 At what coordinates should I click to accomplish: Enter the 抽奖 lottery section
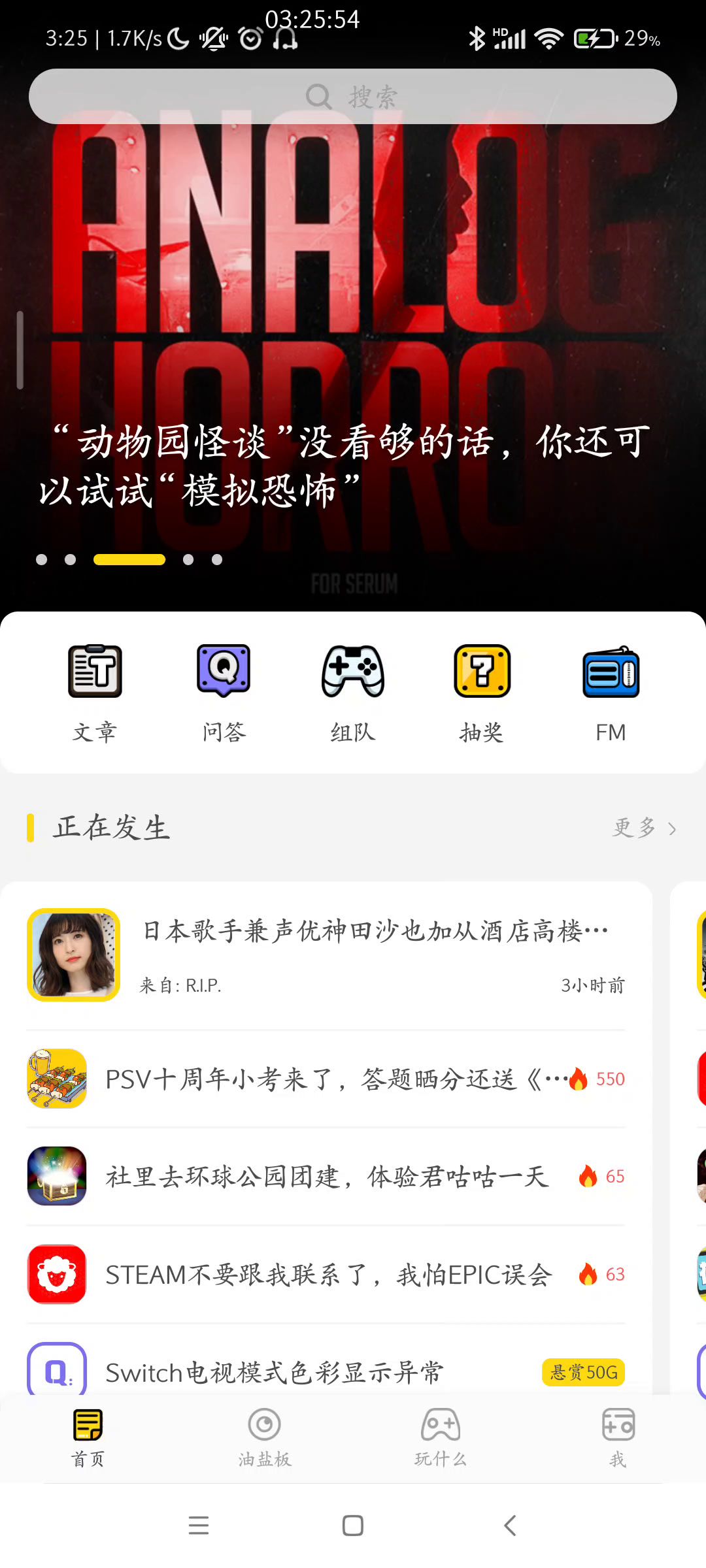(482, 694)
